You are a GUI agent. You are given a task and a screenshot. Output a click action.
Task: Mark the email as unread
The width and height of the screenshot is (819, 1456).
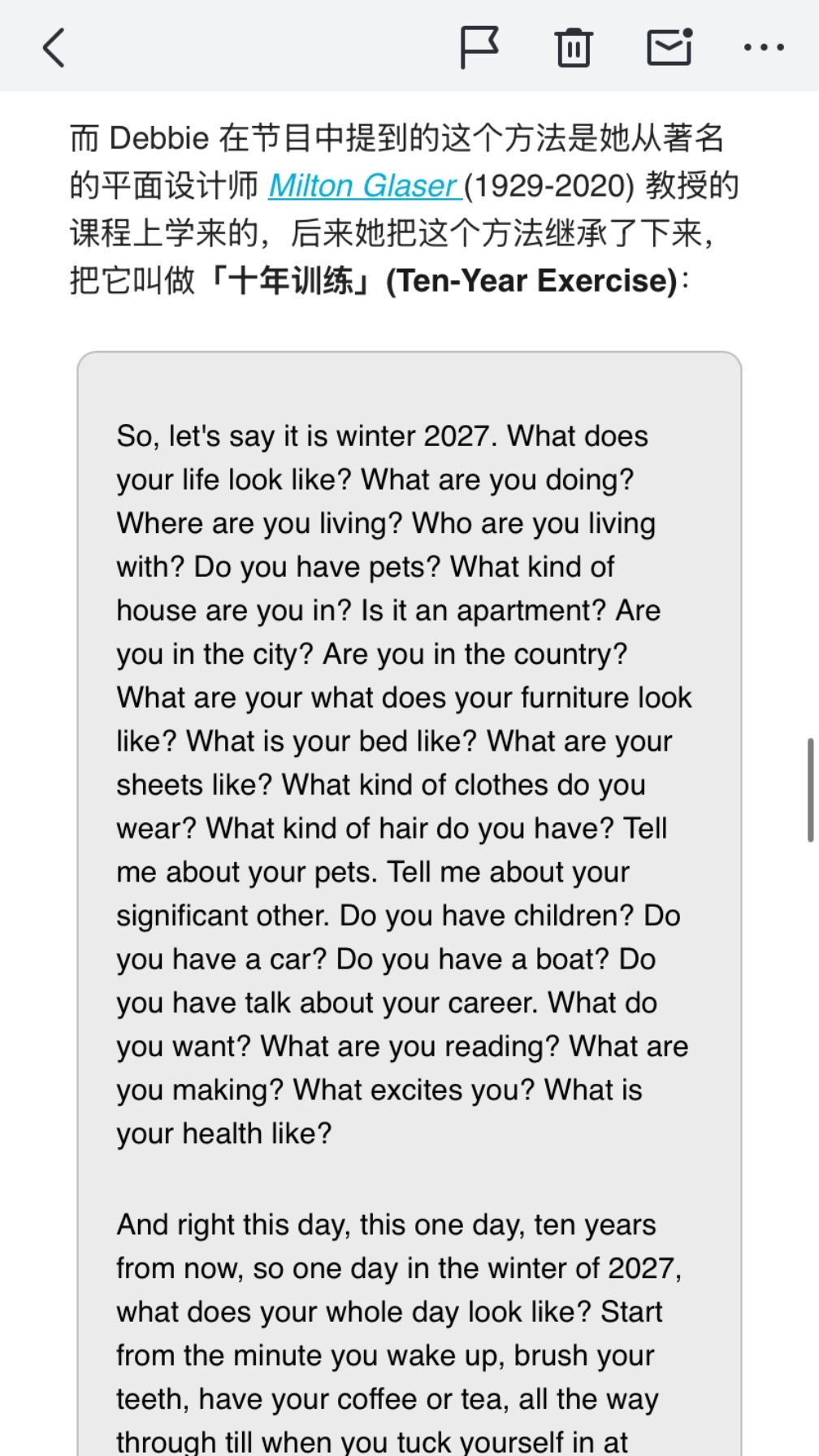(x=670, y=46)
